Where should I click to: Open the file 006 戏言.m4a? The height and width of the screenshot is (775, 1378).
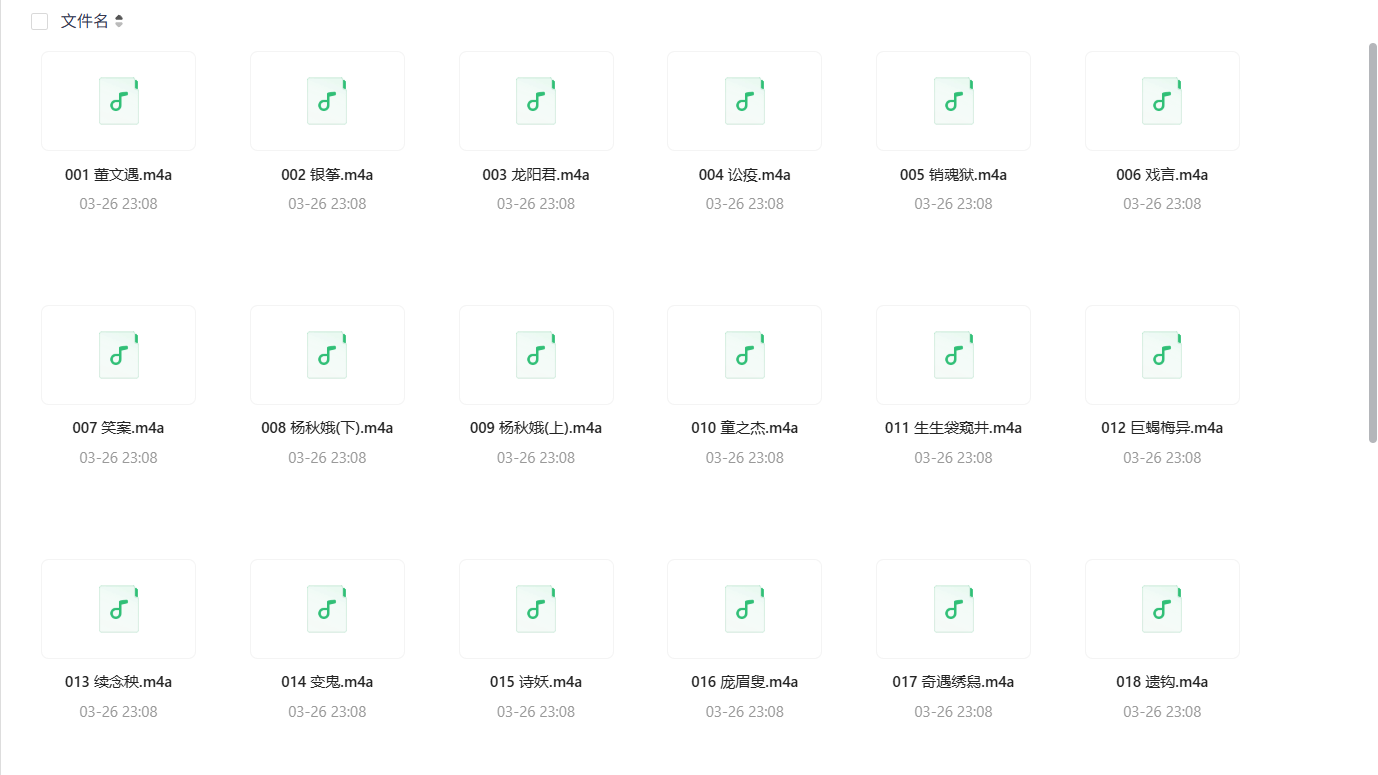click(1162, 101)
